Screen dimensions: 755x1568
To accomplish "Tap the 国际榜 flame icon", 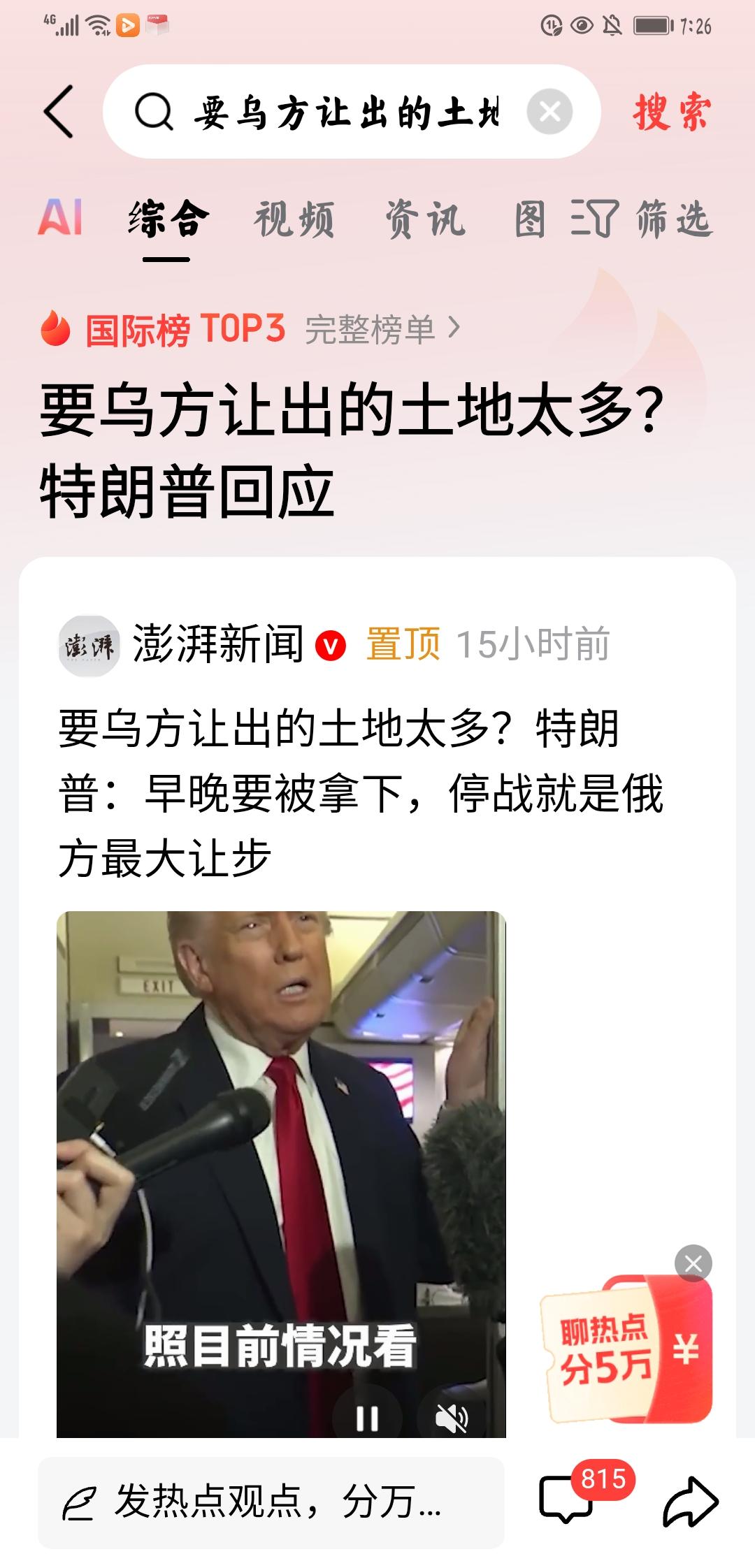I will 55,330.
